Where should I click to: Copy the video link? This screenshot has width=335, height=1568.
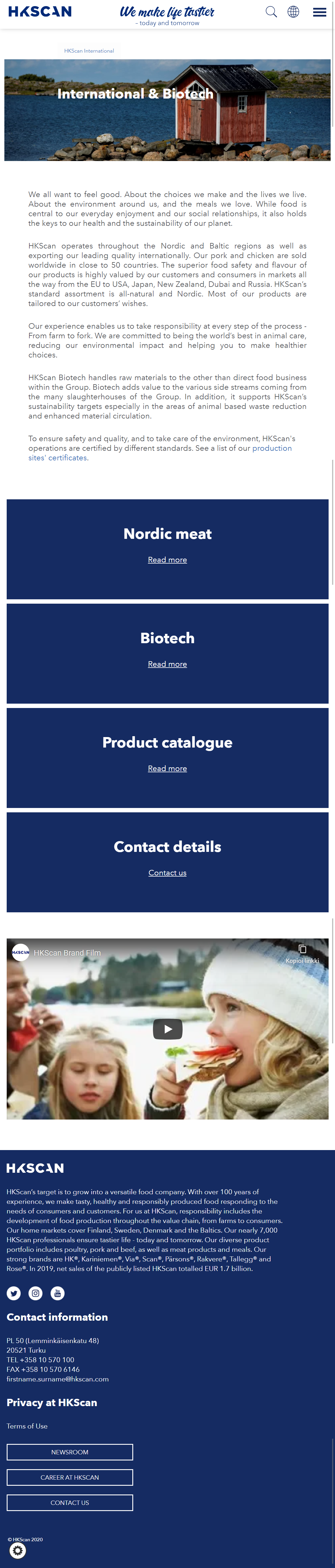tap(302, 953)
